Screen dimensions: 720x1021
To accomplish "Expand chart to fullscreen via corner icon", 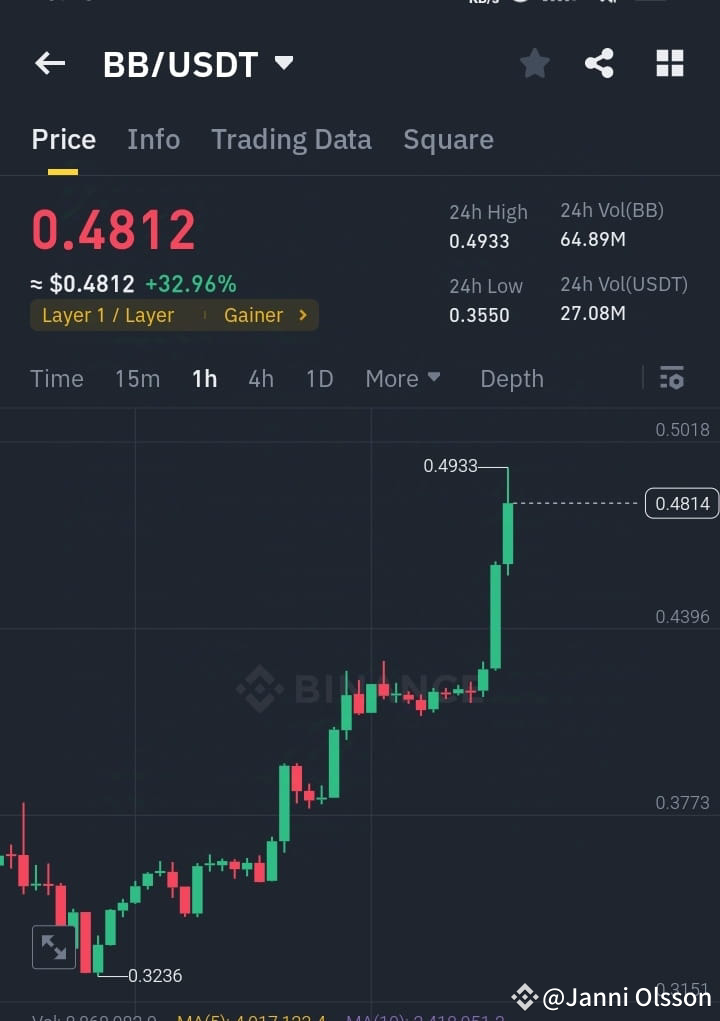I will (x=53, y=947).
